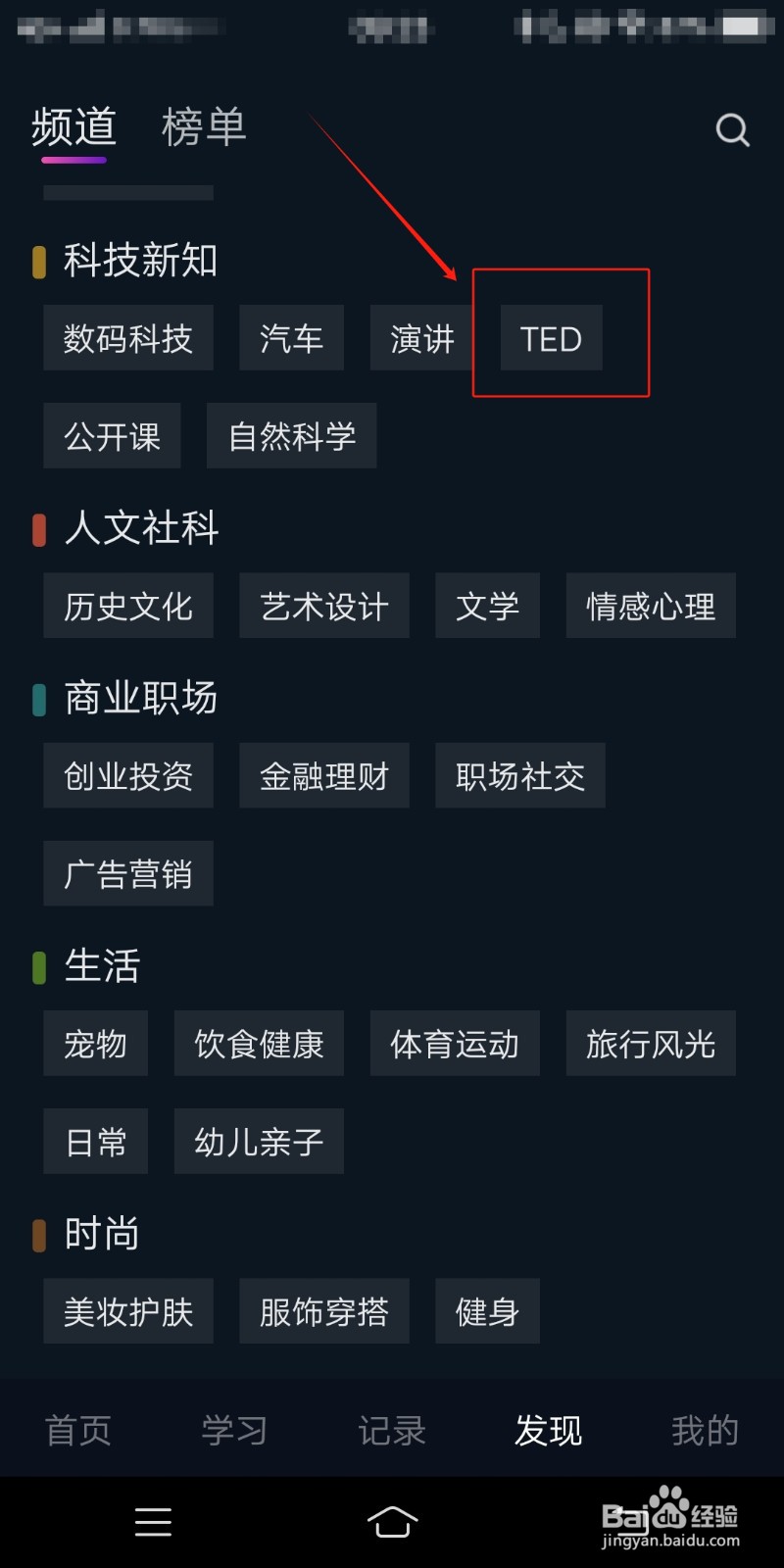
Task: Open the 学习 learning section icon
Action: click(234, 1430)
